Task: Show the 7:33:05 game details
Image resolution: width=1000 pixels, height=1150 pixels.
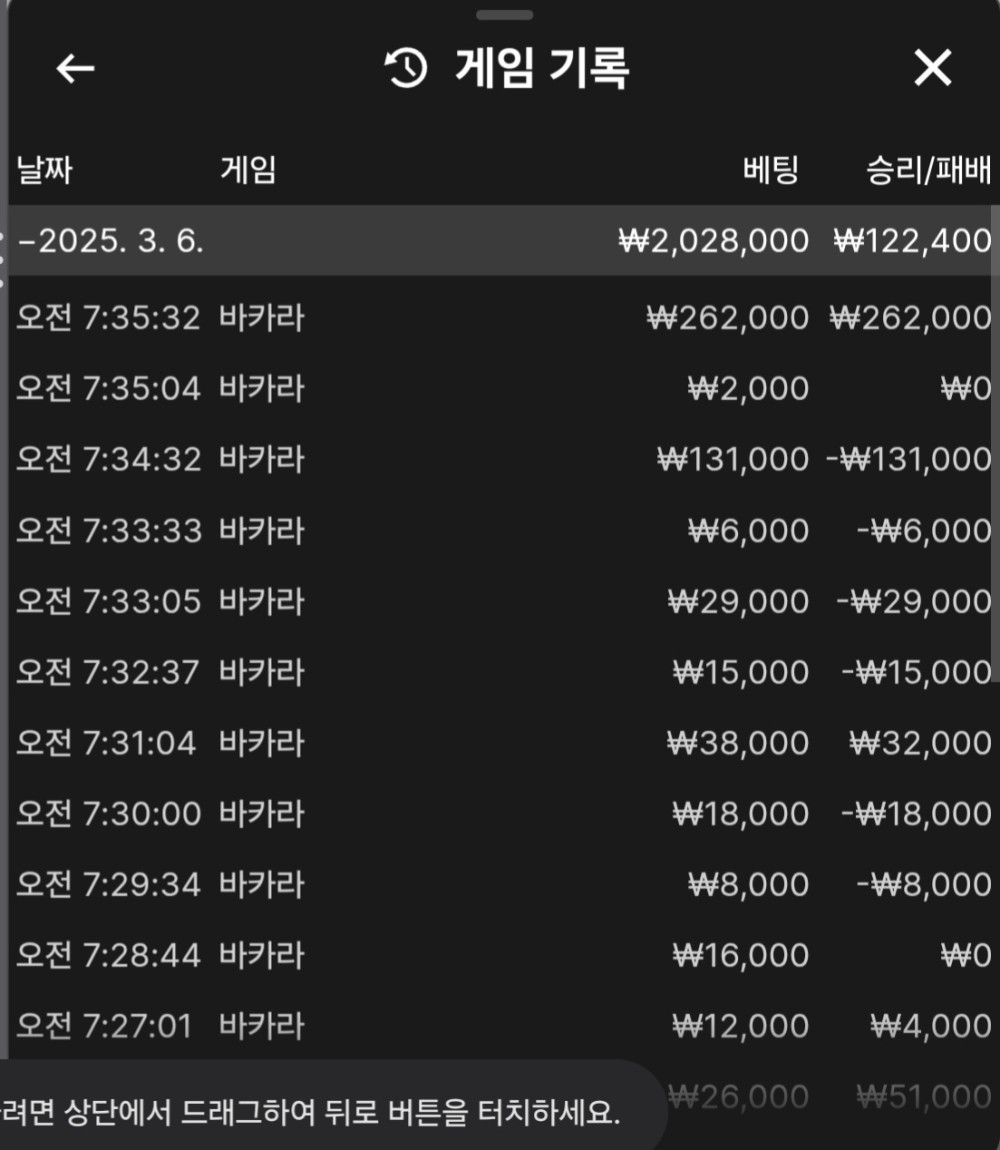Action: click(500, 601)
